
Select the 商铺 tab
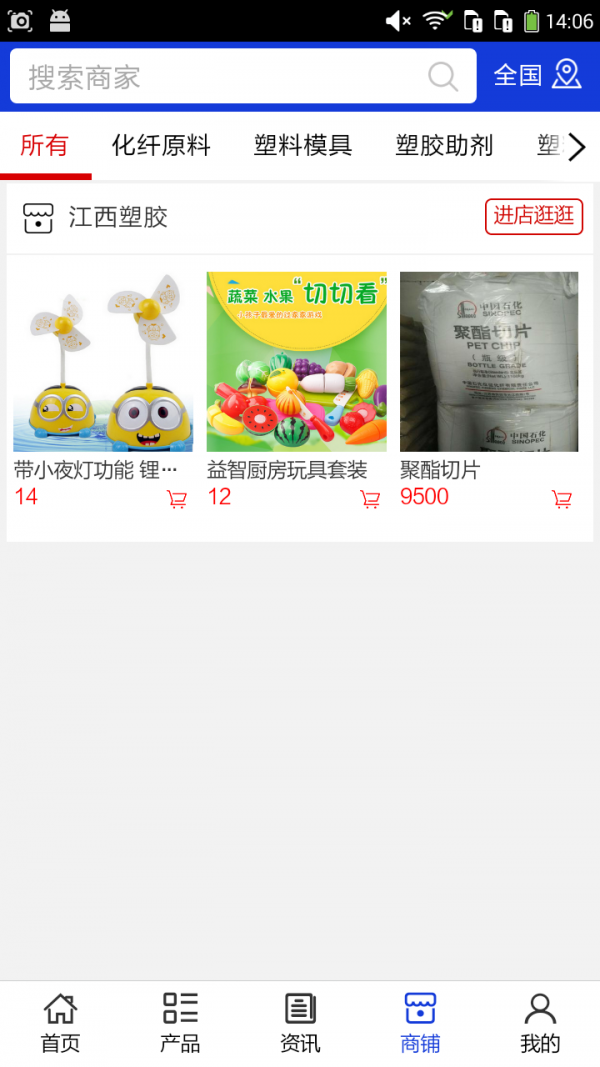420,1023
